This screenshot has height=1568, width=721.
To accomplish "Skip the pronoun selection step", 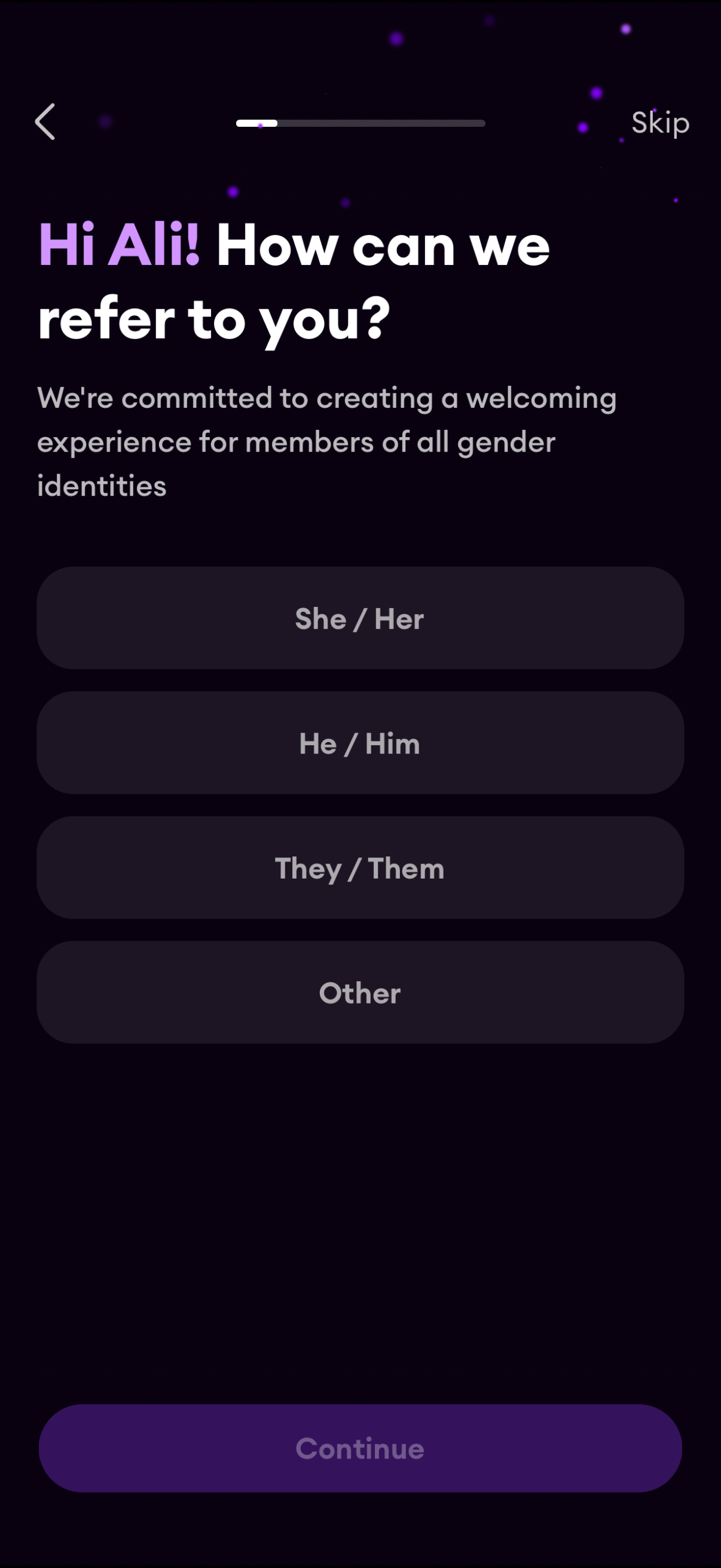I will click(x=659, y=123).
